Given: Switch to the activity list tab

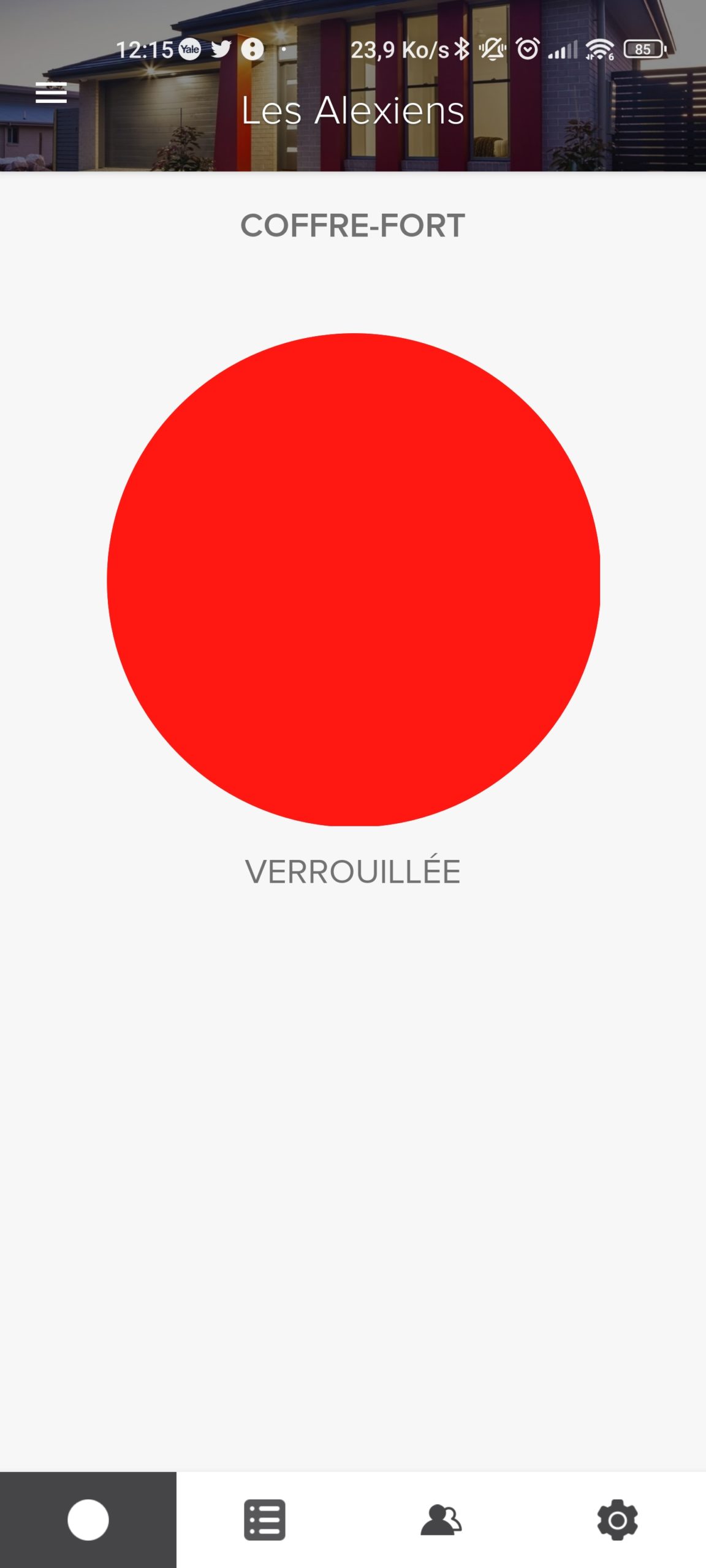Looking at the screenshot, I should pos(265,1520).
